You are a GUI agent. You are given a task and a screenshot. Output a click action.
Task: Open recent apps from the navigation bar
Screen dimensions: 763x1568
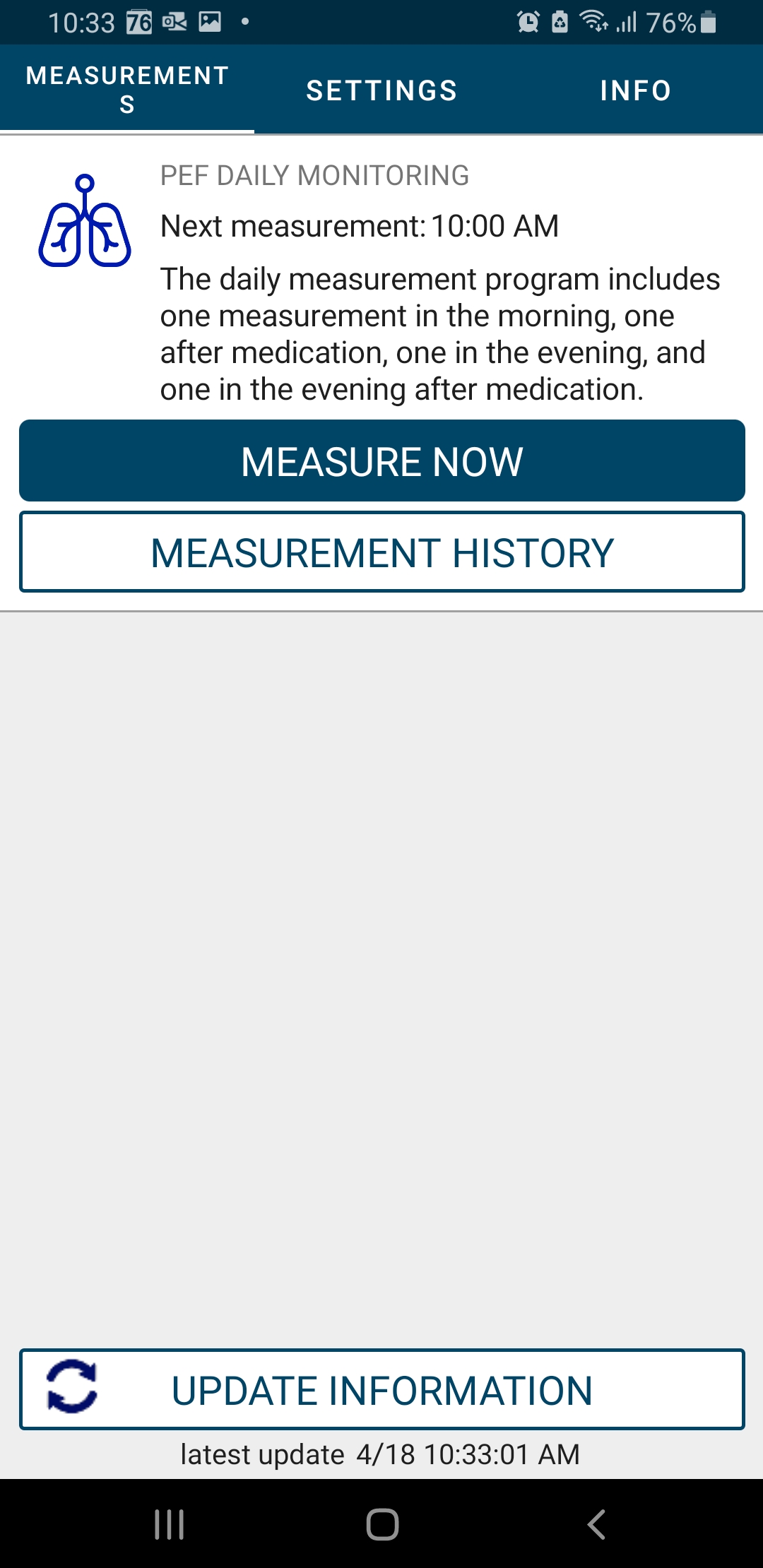pos(169,1524)
